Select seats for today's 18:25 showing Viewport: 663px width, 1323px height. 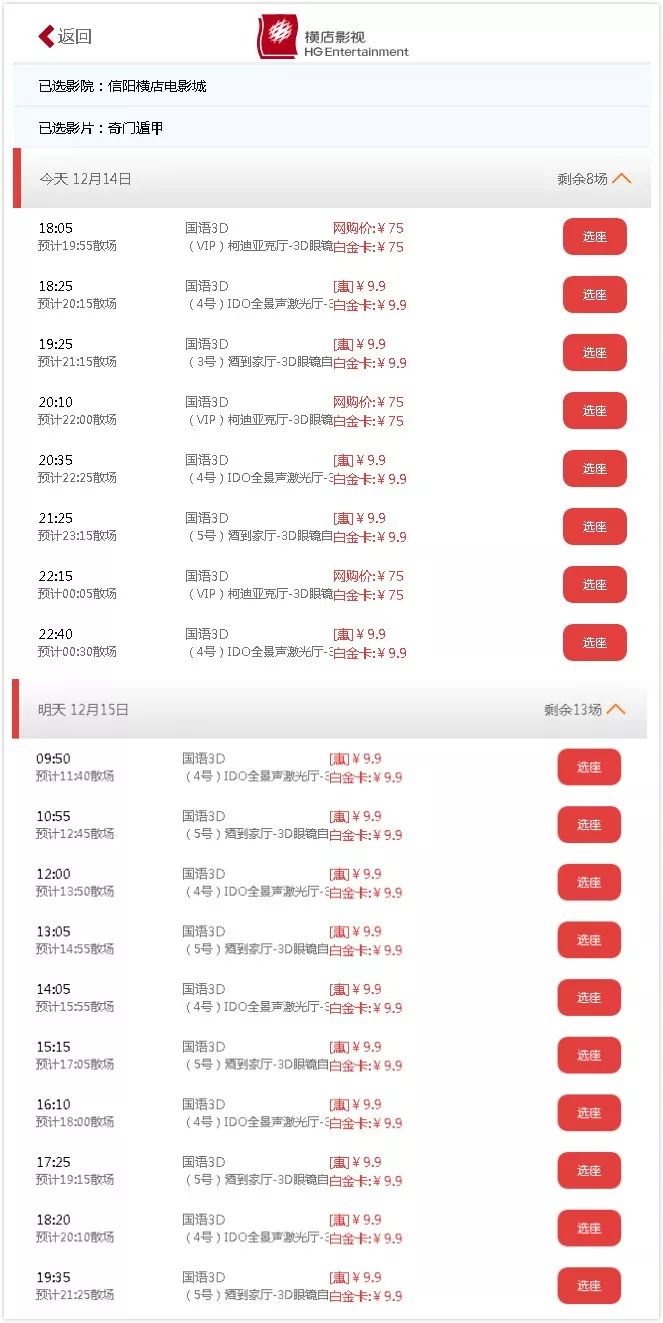595,295
